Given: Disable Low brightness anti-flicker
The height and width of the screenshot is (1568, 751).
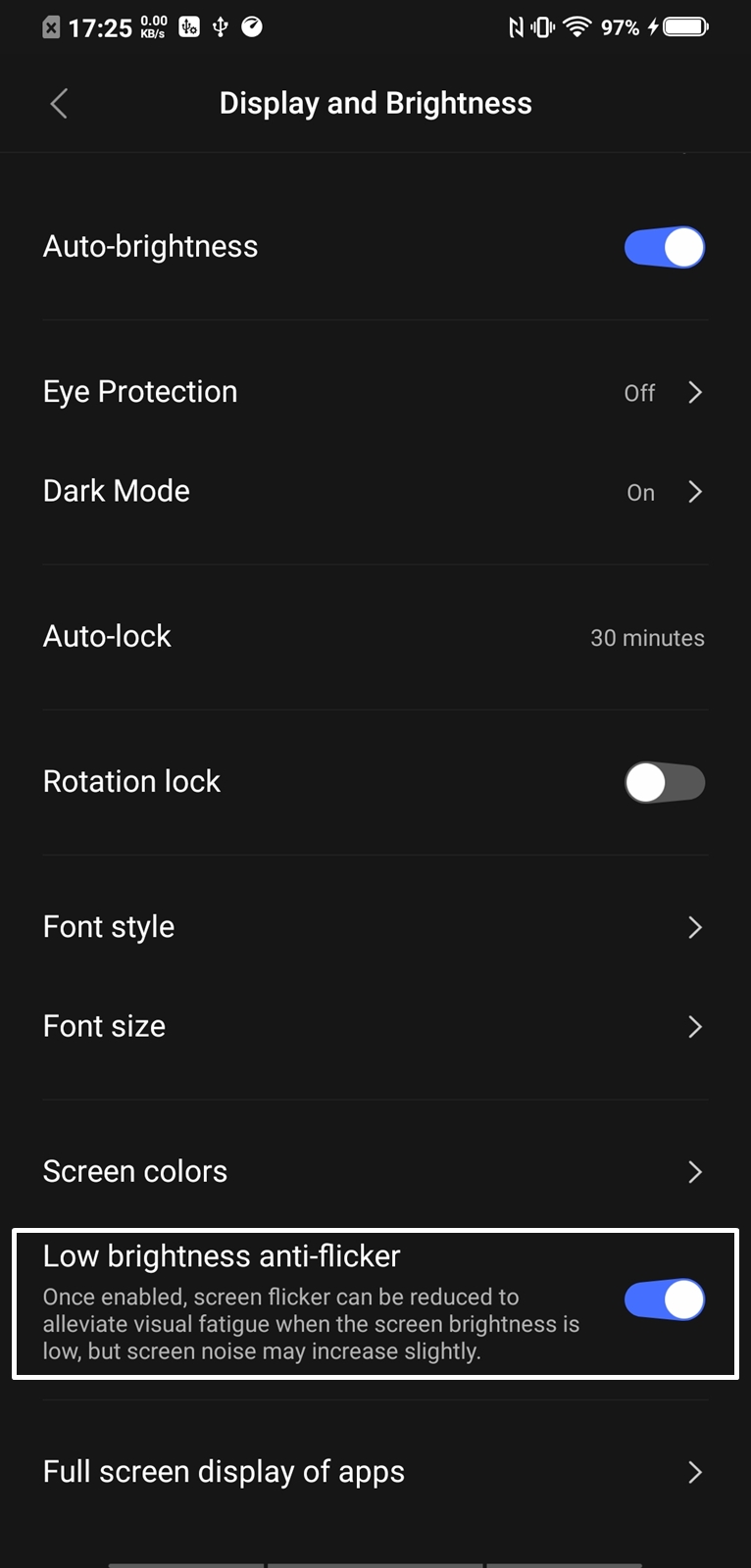Looking at the screenshot, I should (x=665, y=1300).
